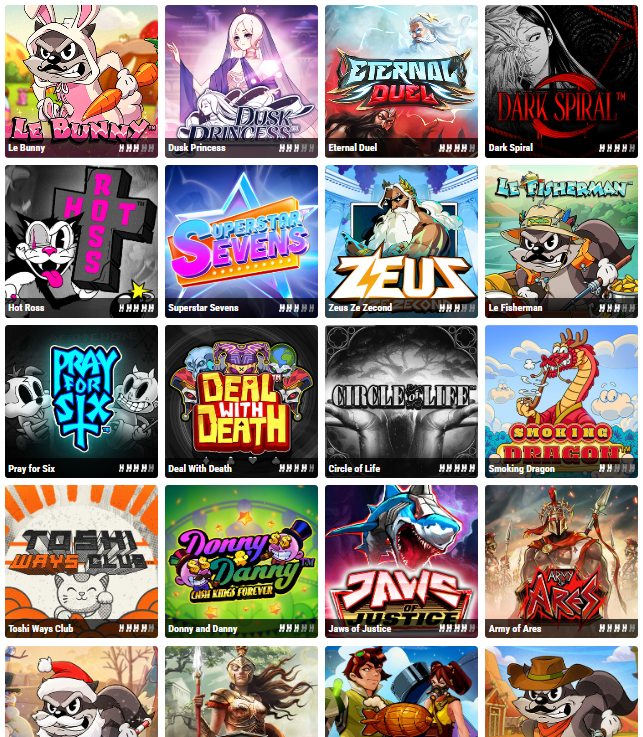Tap the Smoking Dragon game tile
The height and width of the screenshot is (737, 643).
[561, 395]
